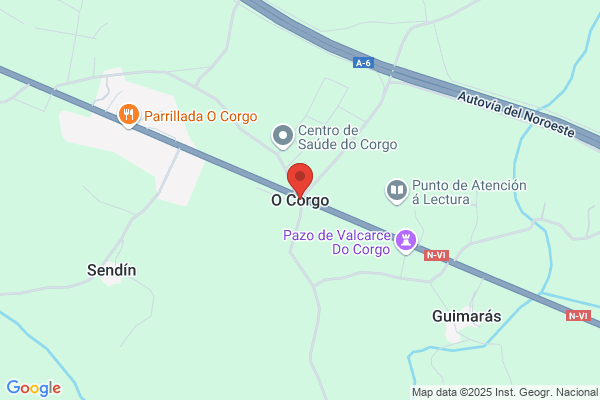Image resolution: width=600 pixels, height=400 pixels.
Task: Tap the red location pin at O Corgo
Action: (300, 180)
